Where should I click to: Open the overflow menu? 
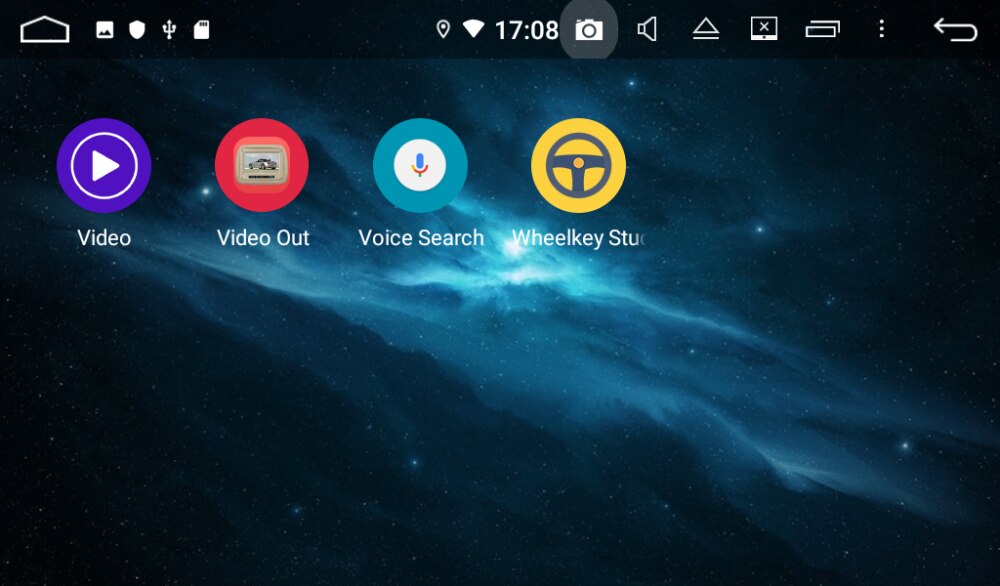(x=881, y=29)
